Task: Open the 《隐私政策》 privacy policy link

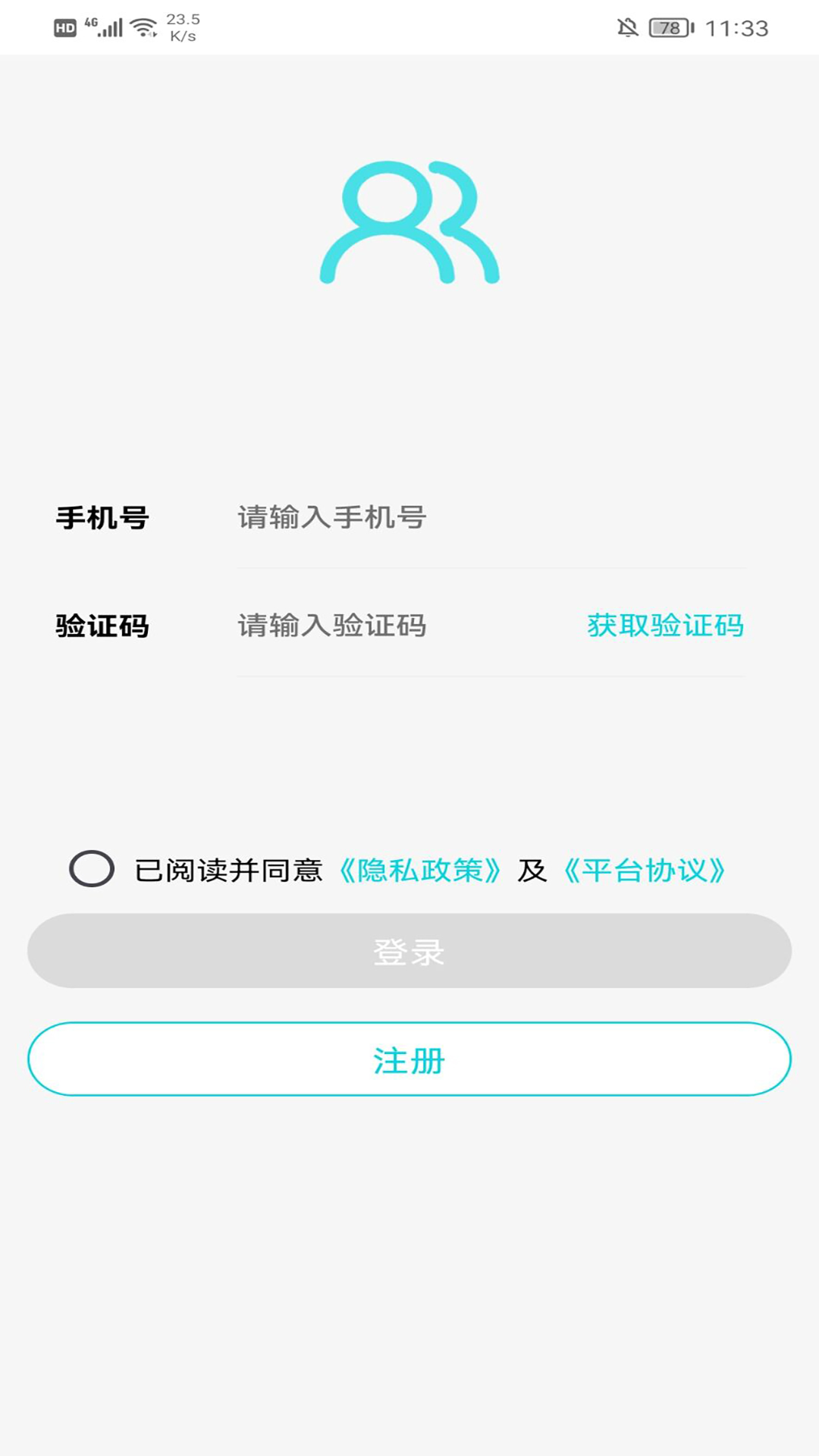Action: point(419,871)
